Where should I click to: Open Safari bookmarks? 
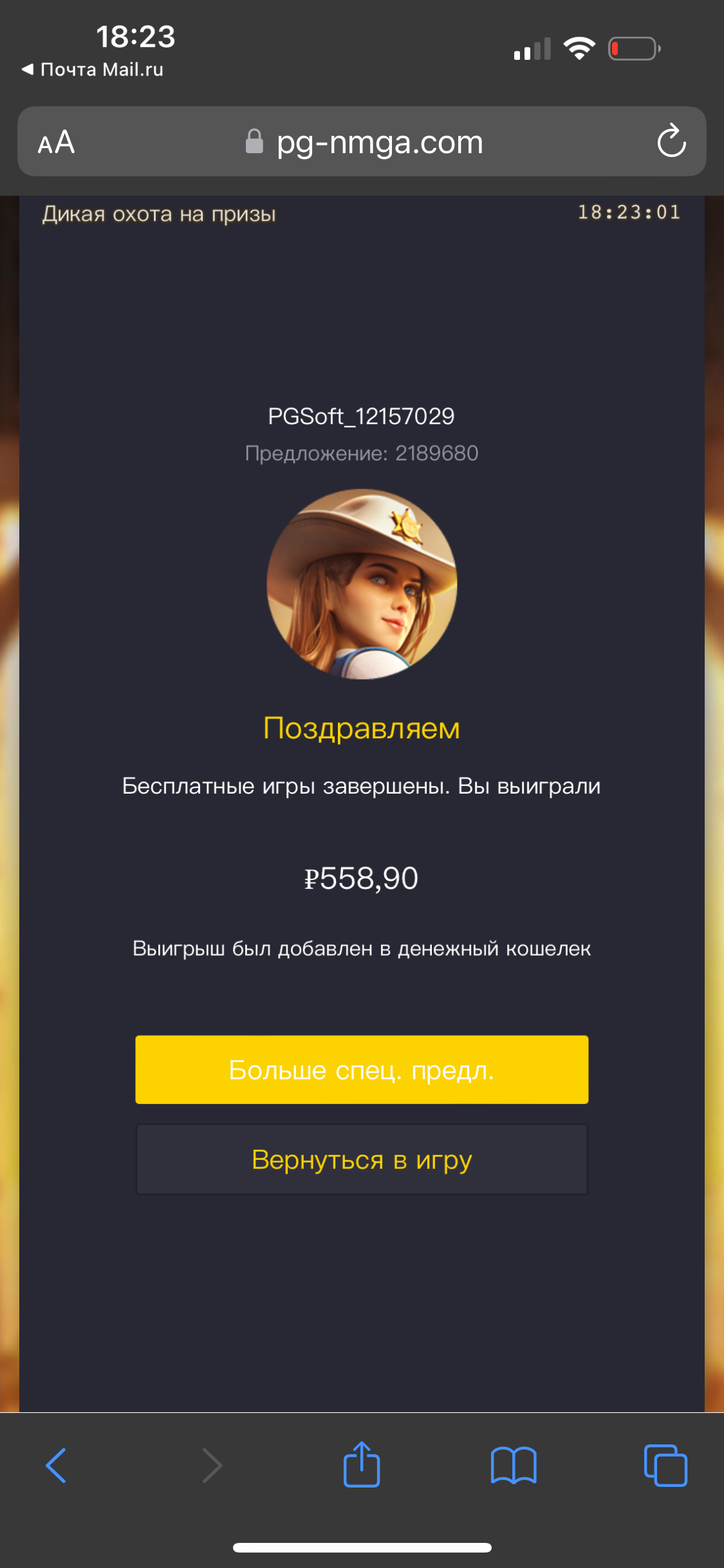click(x=514, y=1466)
